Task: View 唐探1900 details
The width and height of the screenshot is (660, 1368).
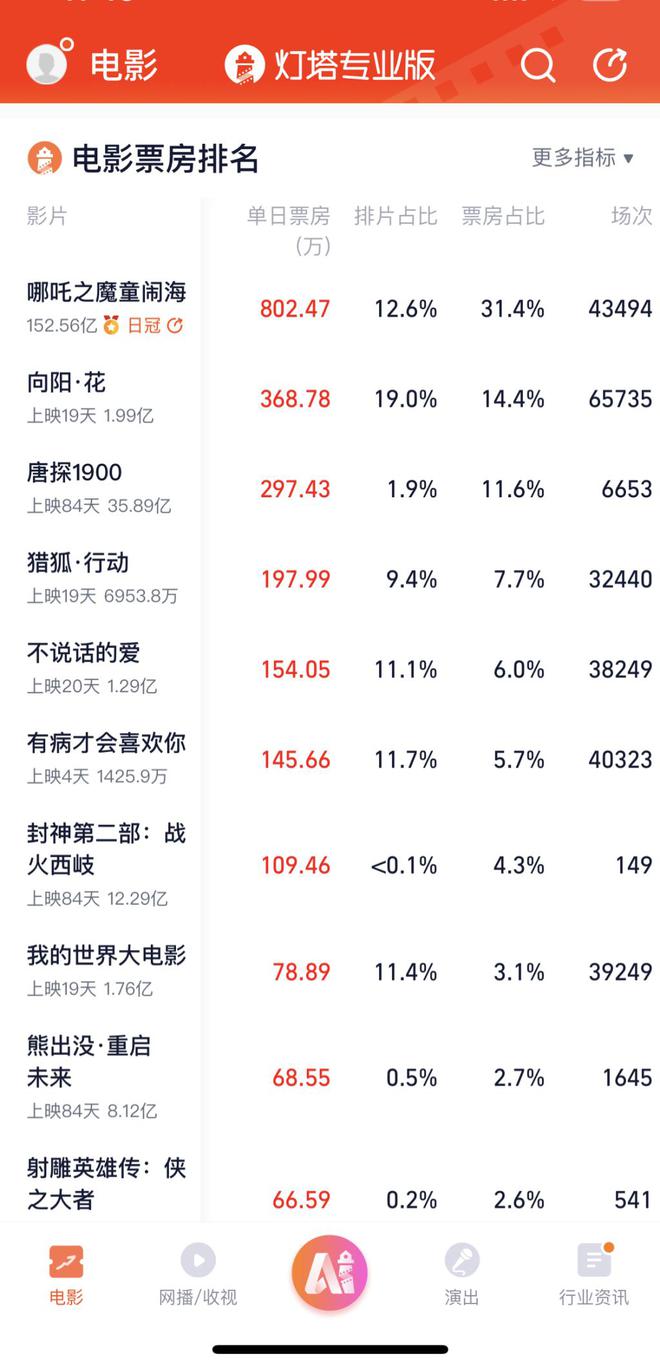Action: point(330,488)
